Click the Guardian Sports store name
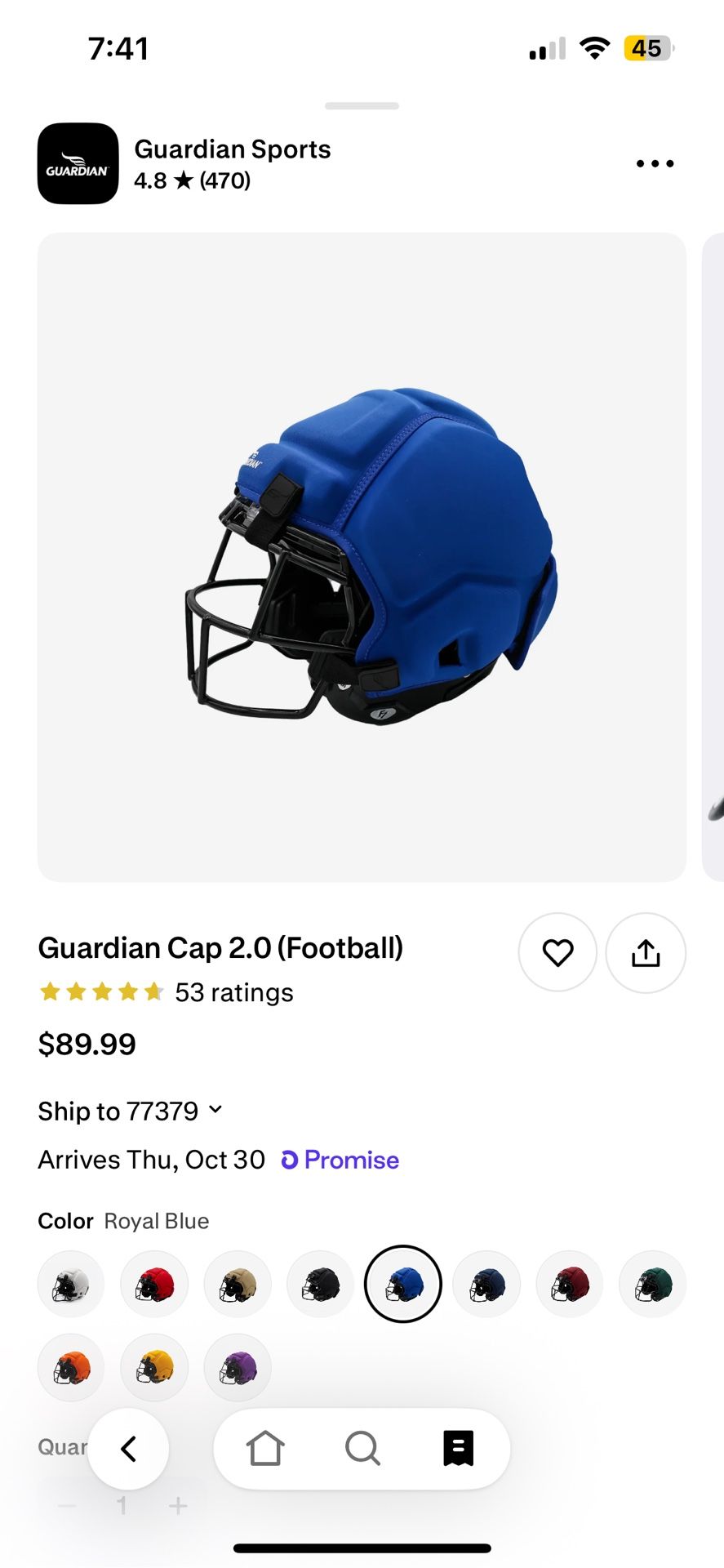 coord(233,149)
